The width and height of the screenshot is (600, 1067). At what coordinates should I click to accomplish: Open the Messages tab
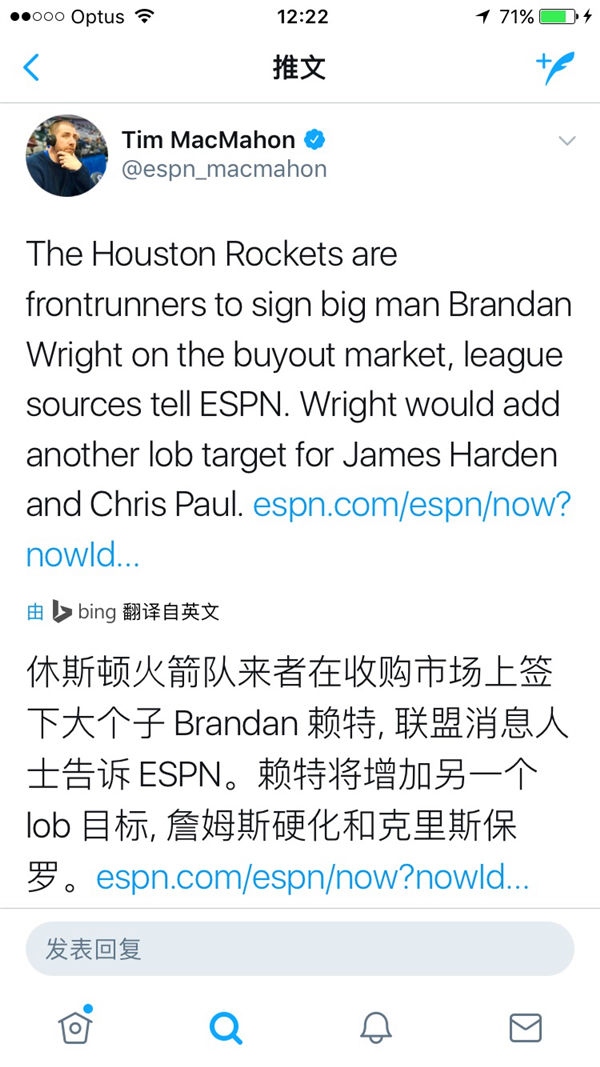point(525,1027)
